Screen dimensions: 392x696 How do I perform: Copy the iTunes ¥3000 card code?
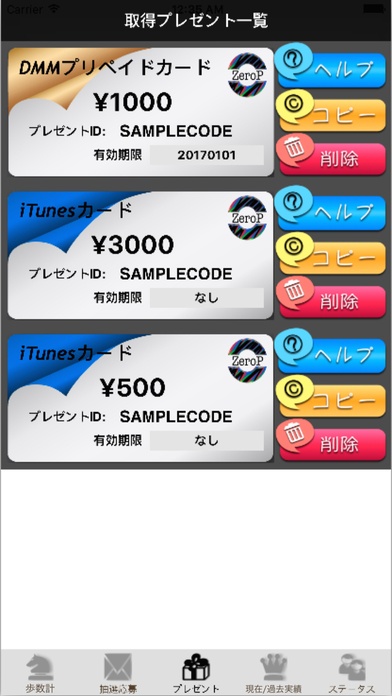[x=331, y=256]
